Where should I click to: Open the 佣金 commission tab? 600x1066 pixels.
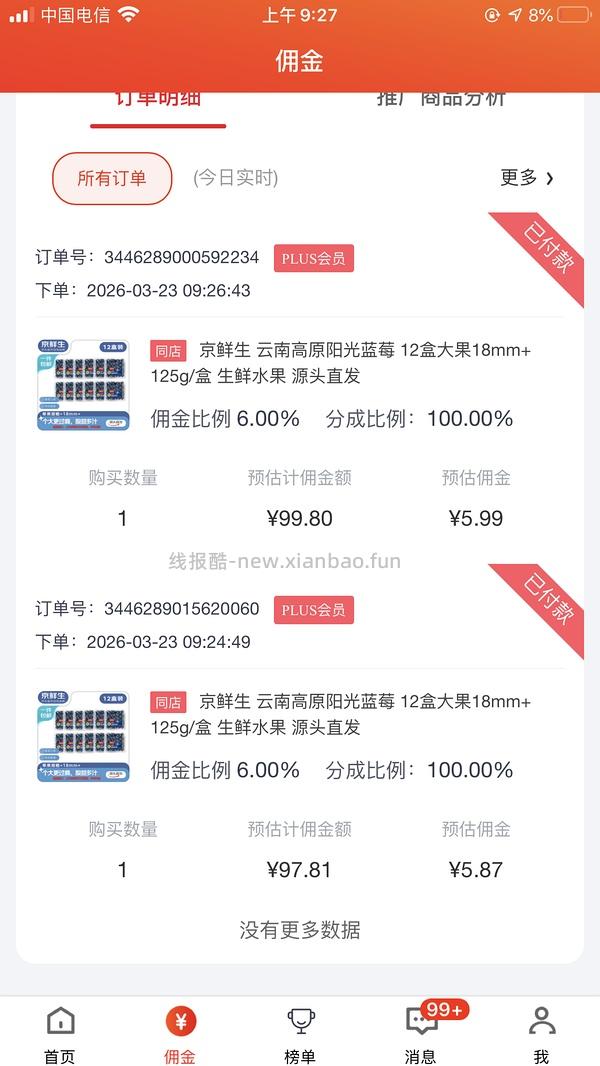point(180,1035)
